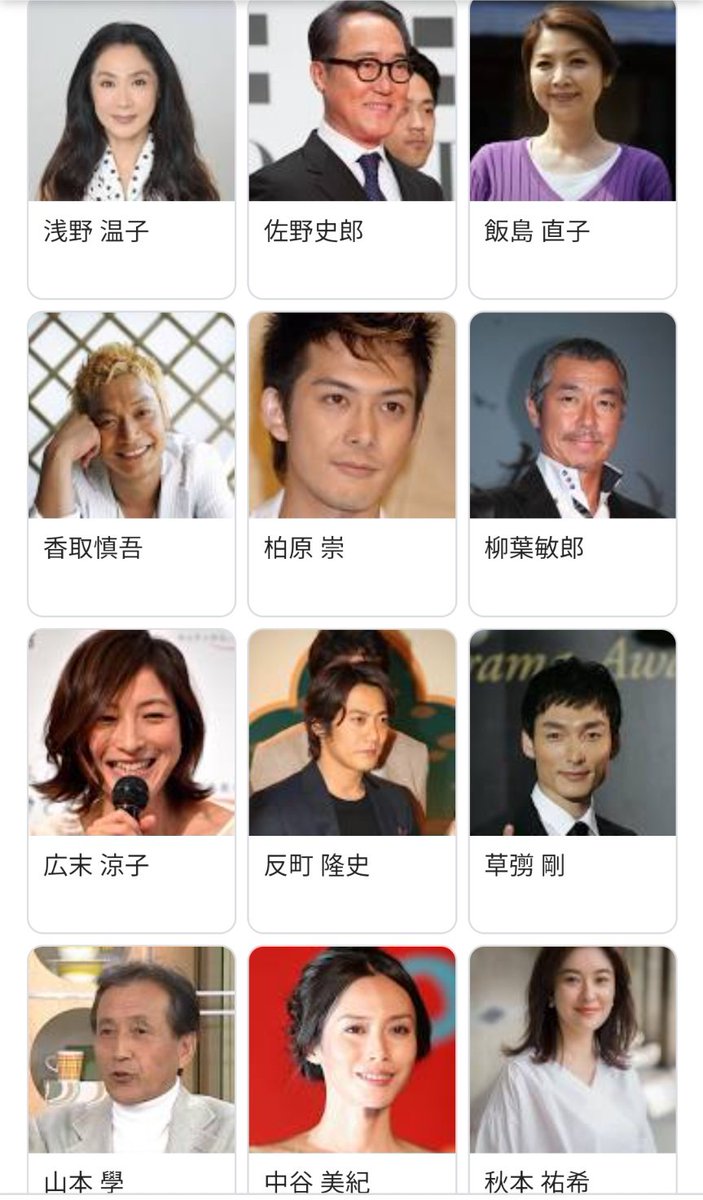703x1200 pixels.
Task: Open the 浅野 温子 card
Action: point(131,150)
